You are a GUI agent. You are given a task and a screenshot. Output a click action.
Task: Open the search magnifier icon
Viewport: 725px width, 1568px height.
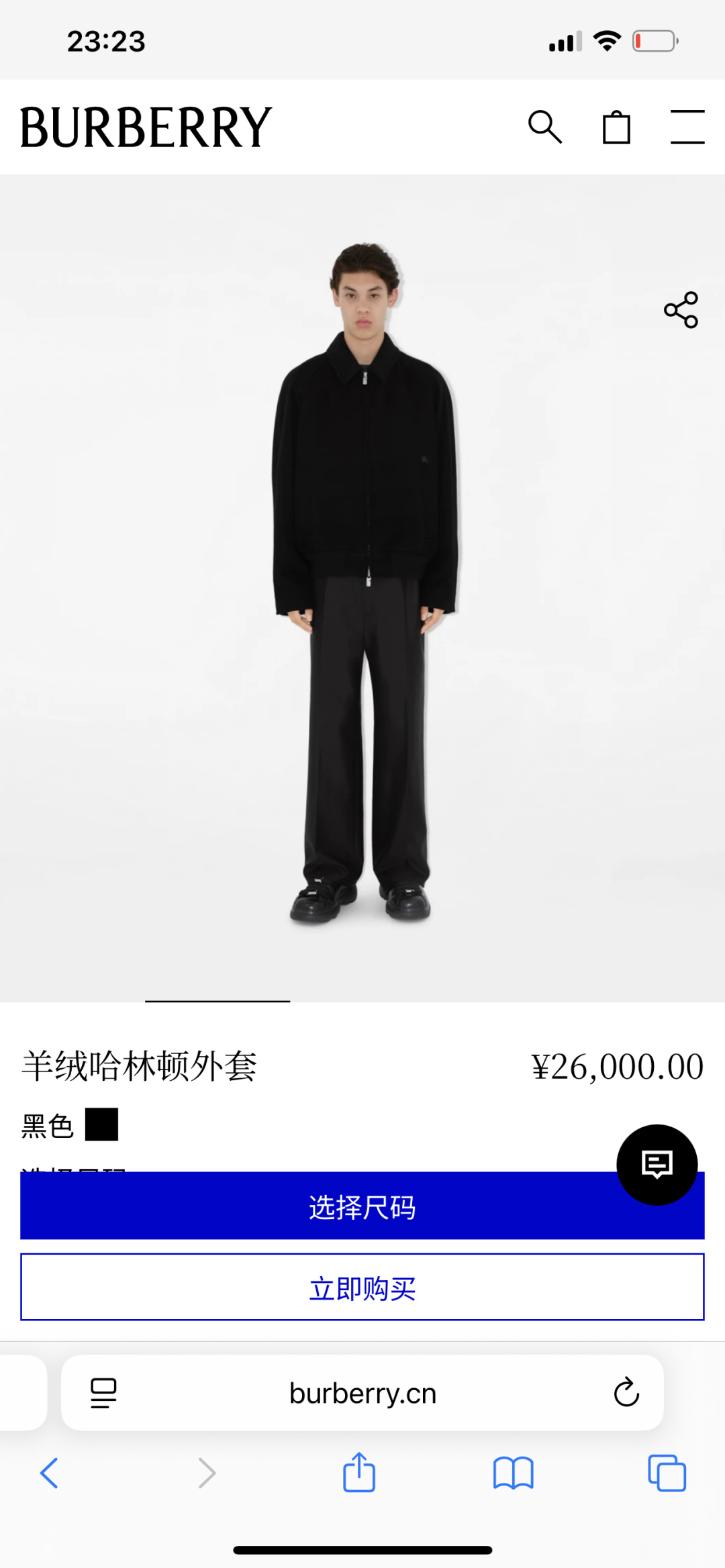(544, 127)
